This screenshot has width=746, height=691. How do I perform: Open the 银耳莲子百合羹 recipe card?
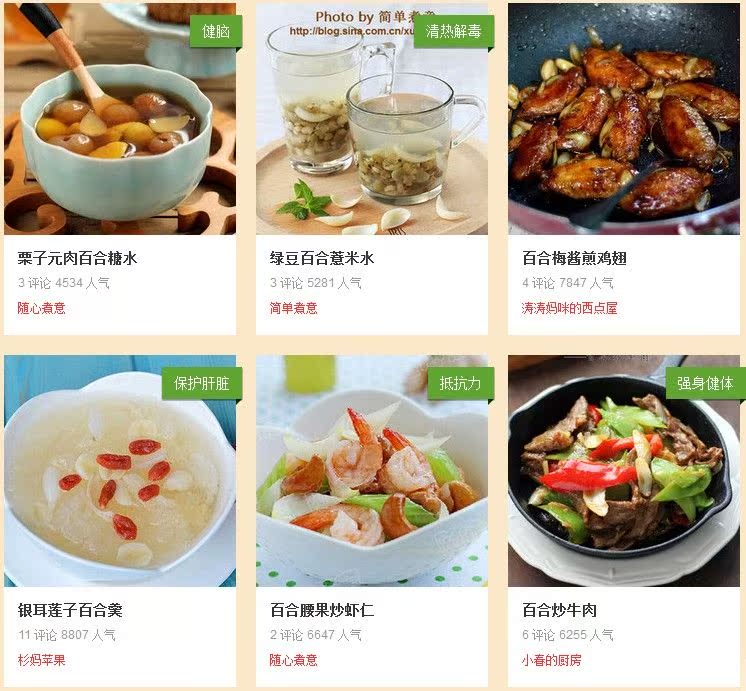click(x=70, y=609)
